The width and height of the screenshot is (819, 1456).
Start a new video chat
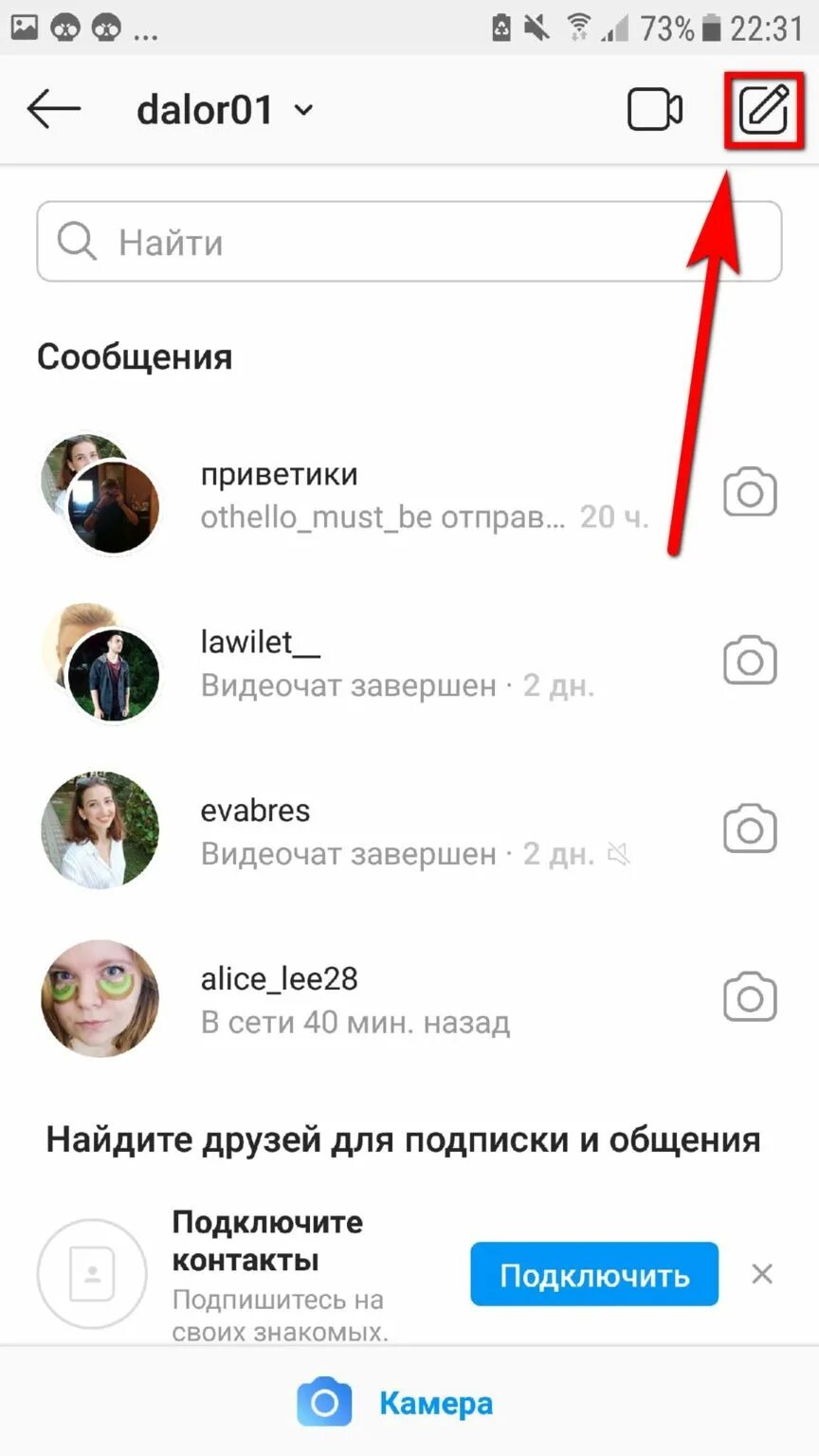[x=654, y=110]
